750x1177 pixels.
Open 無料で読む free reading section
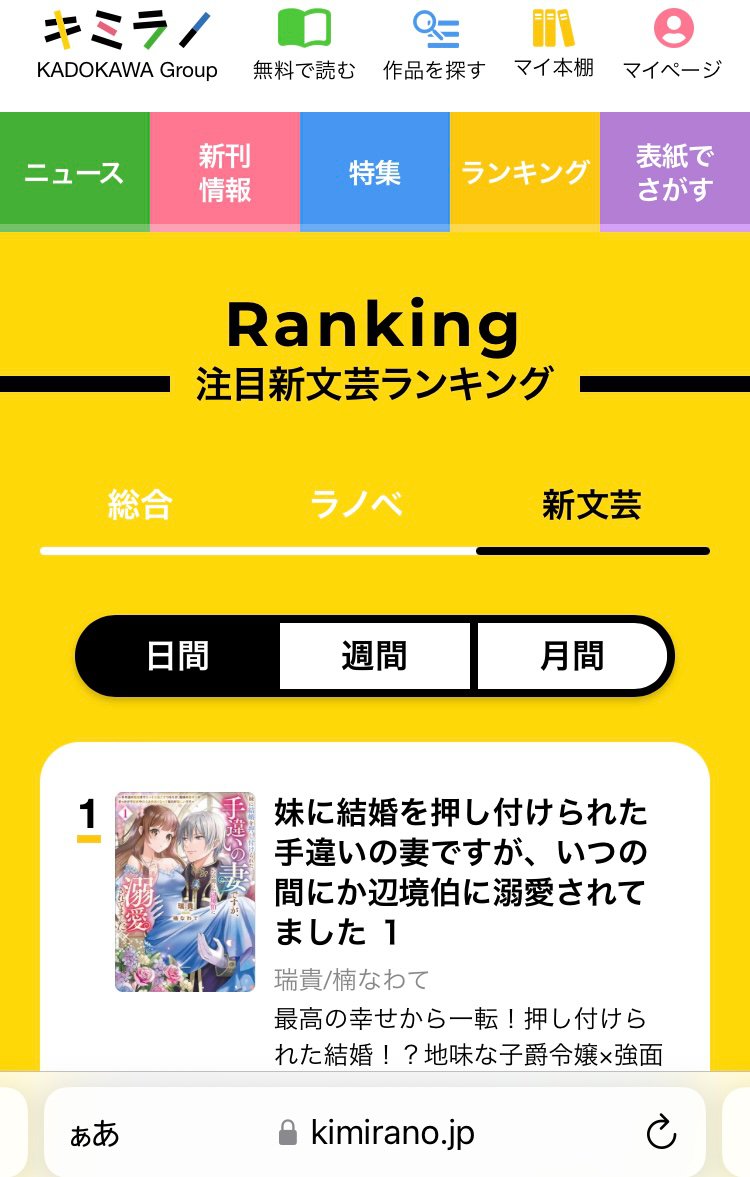pos(304,43)
